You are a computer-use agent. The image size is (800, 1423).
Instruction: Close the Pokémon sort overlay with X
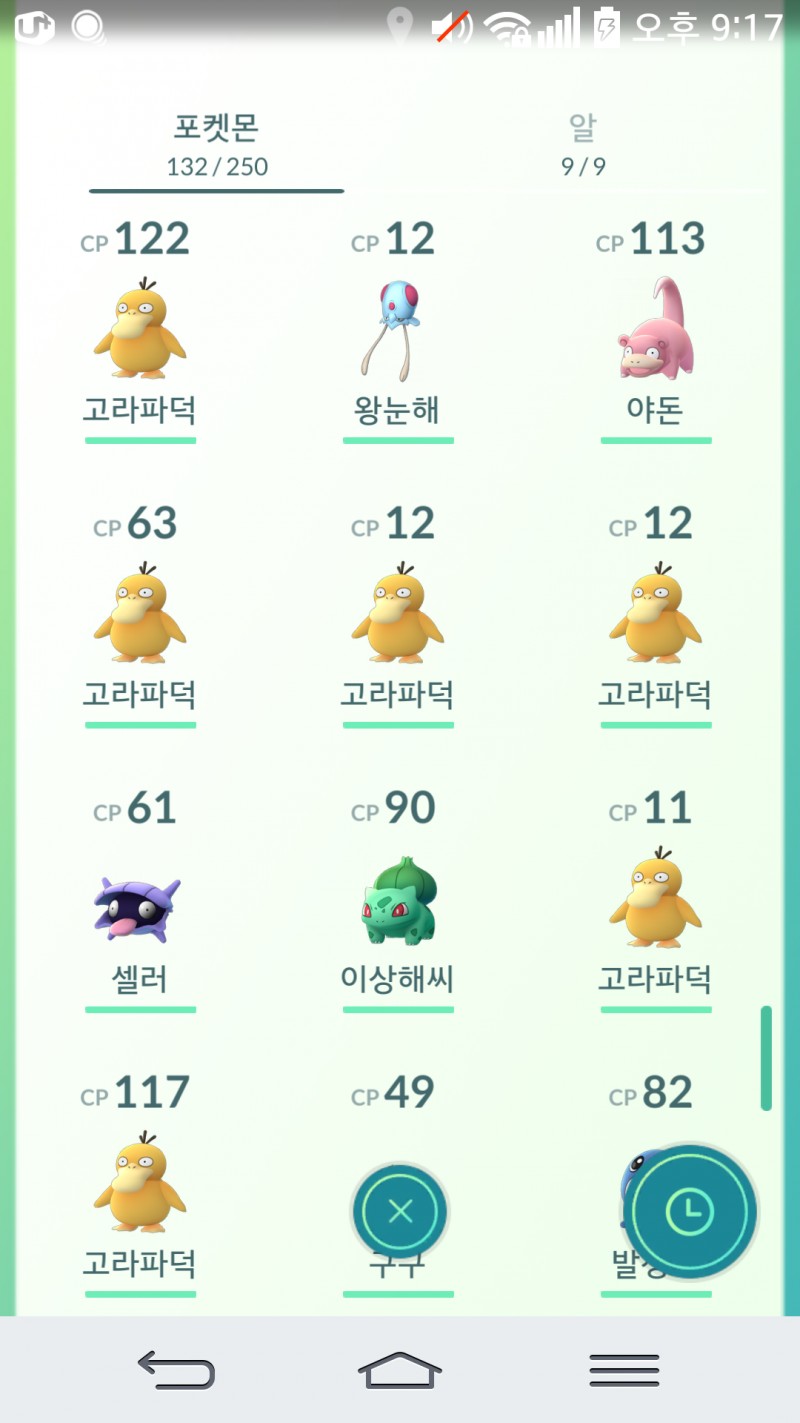[398, 1210]
